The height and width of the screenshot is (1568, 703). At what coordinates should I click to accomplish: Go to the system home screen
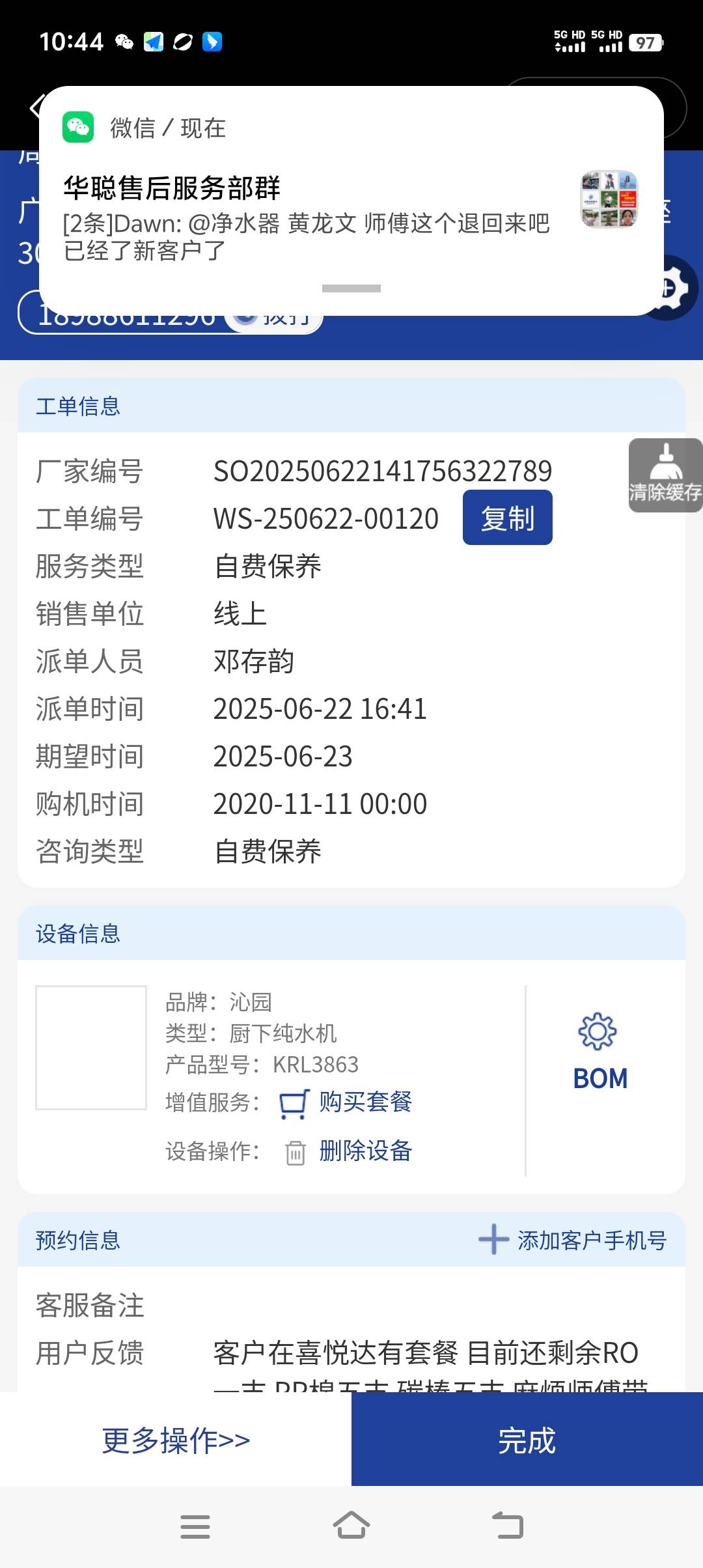[351, 1526]
